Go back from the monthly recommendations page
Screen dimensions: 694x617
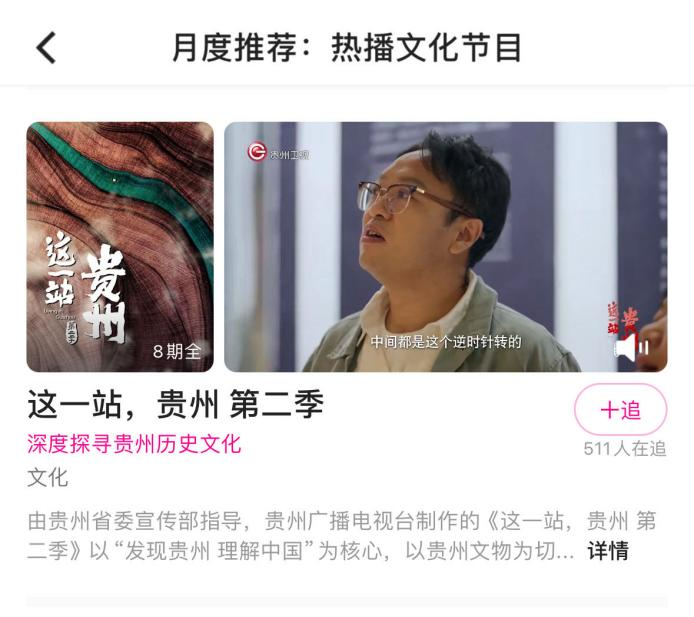tap(46, 47)
